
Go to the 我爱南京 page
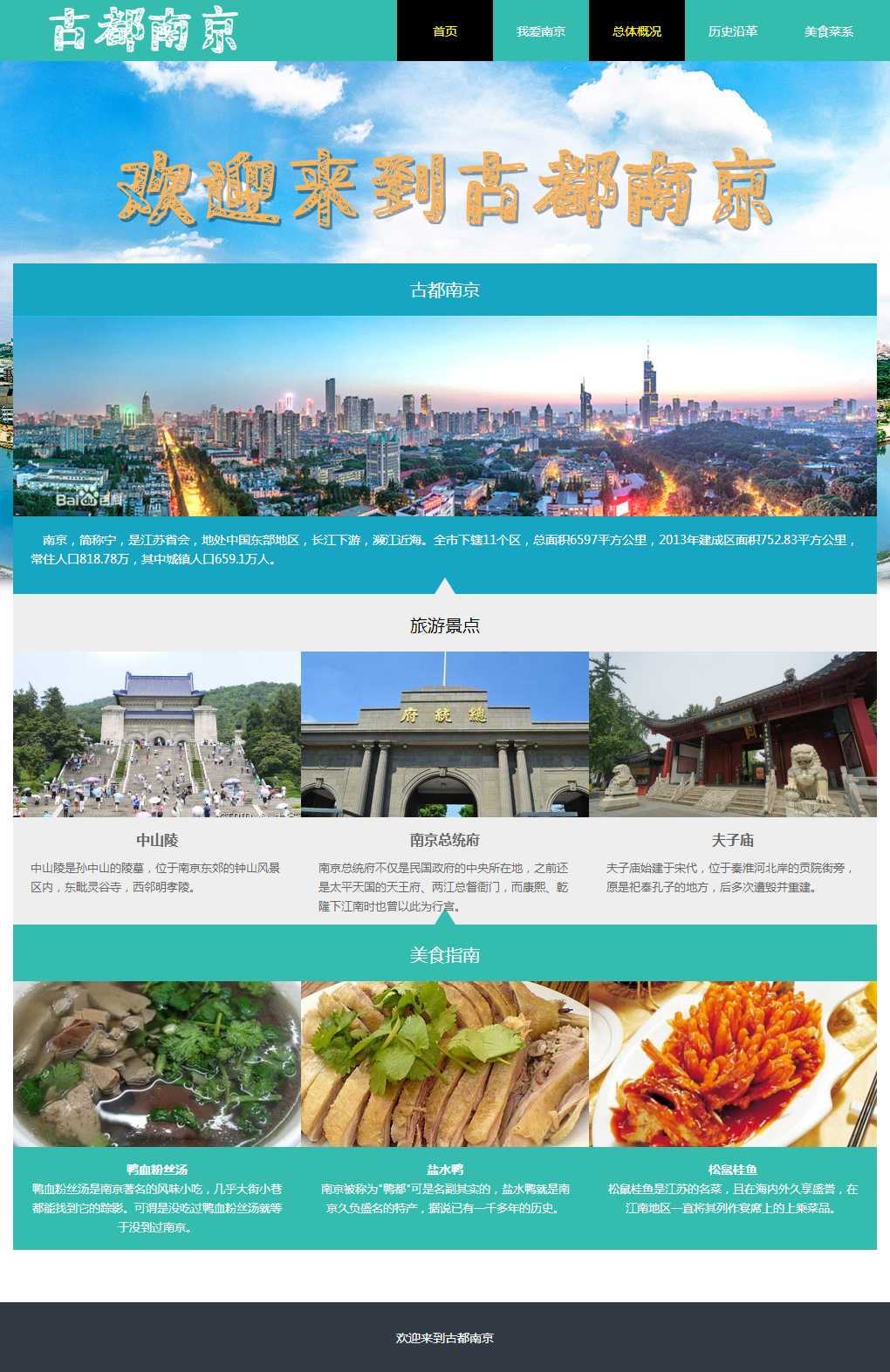[541, 31]
